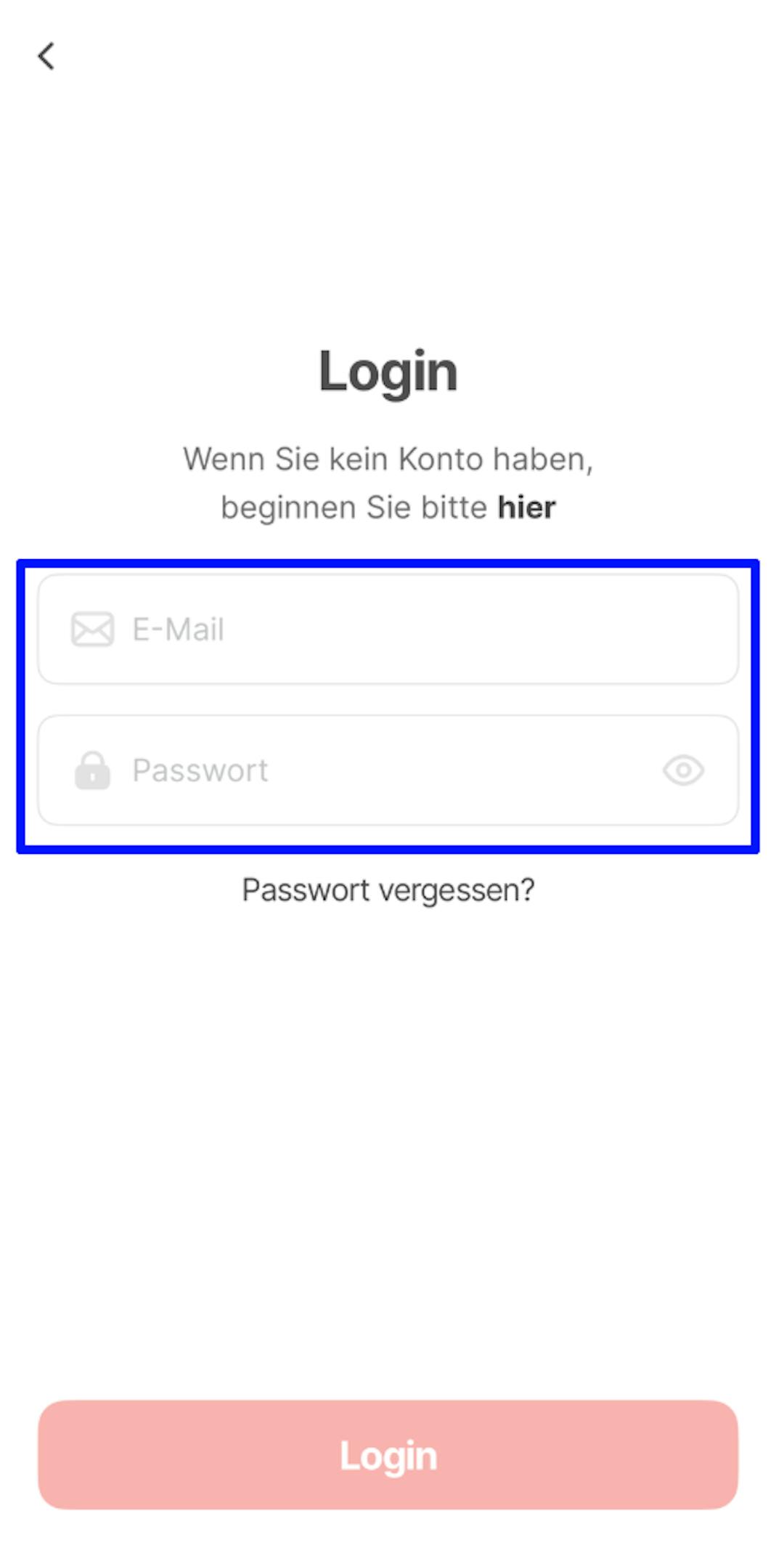
Task: Go back with the top-left arrow
Action: point(46,56)
